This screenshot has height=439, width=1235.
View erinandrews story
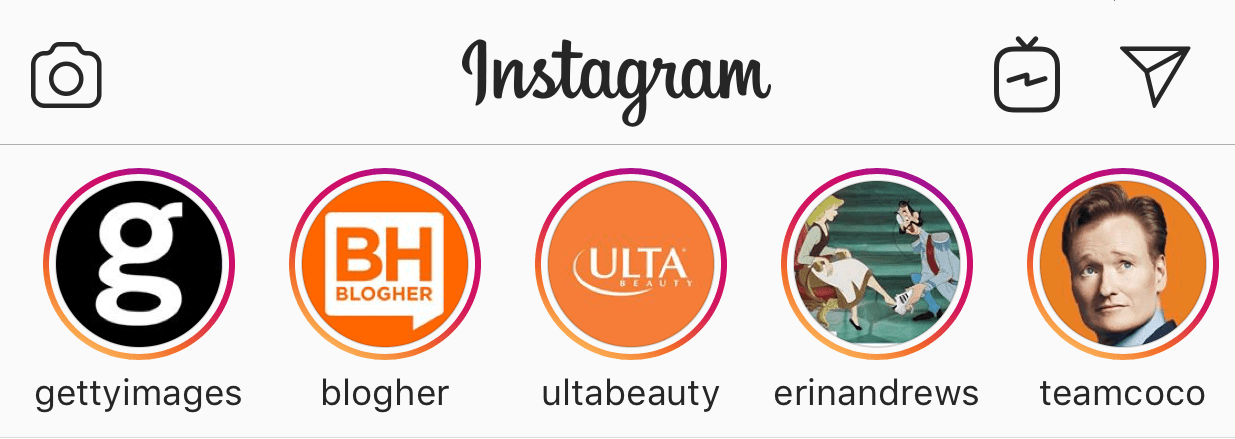[x=876, y=264]
